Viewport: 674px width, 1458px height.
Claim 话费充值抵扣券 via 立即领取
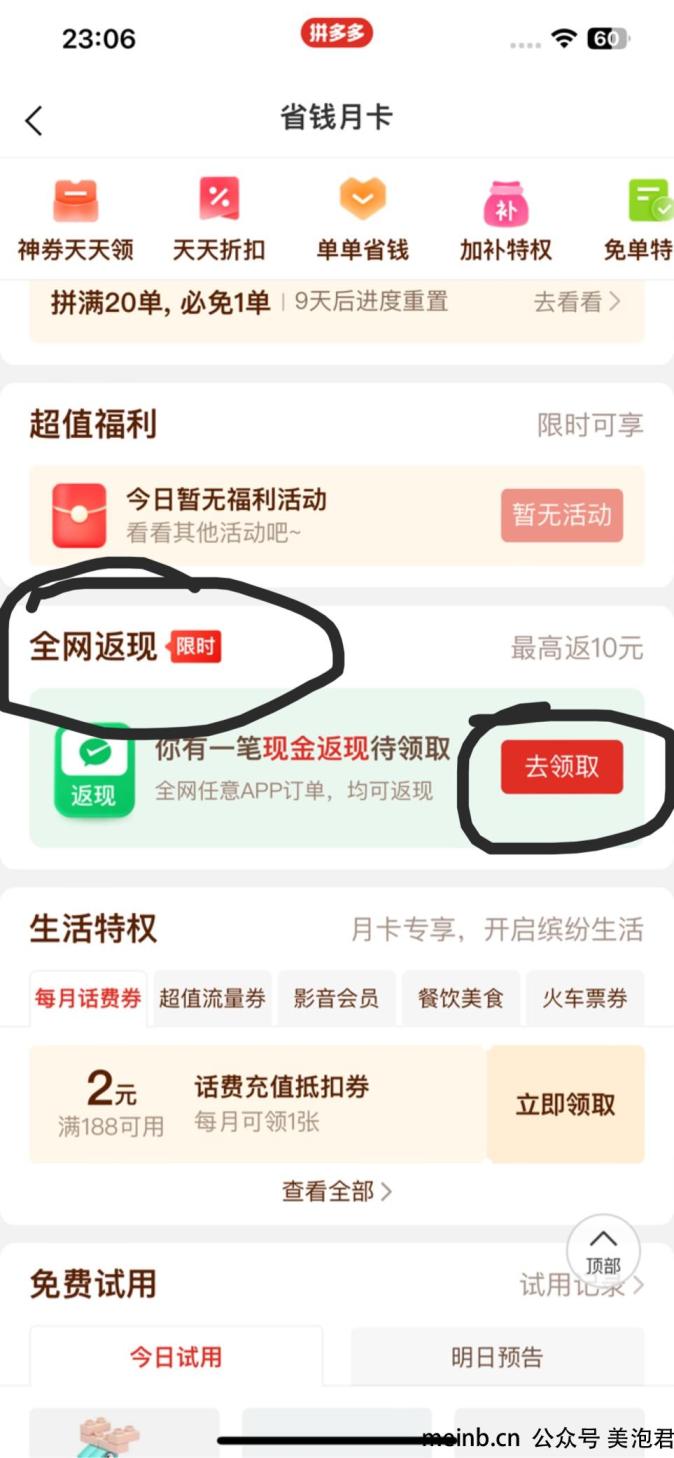565,1105
